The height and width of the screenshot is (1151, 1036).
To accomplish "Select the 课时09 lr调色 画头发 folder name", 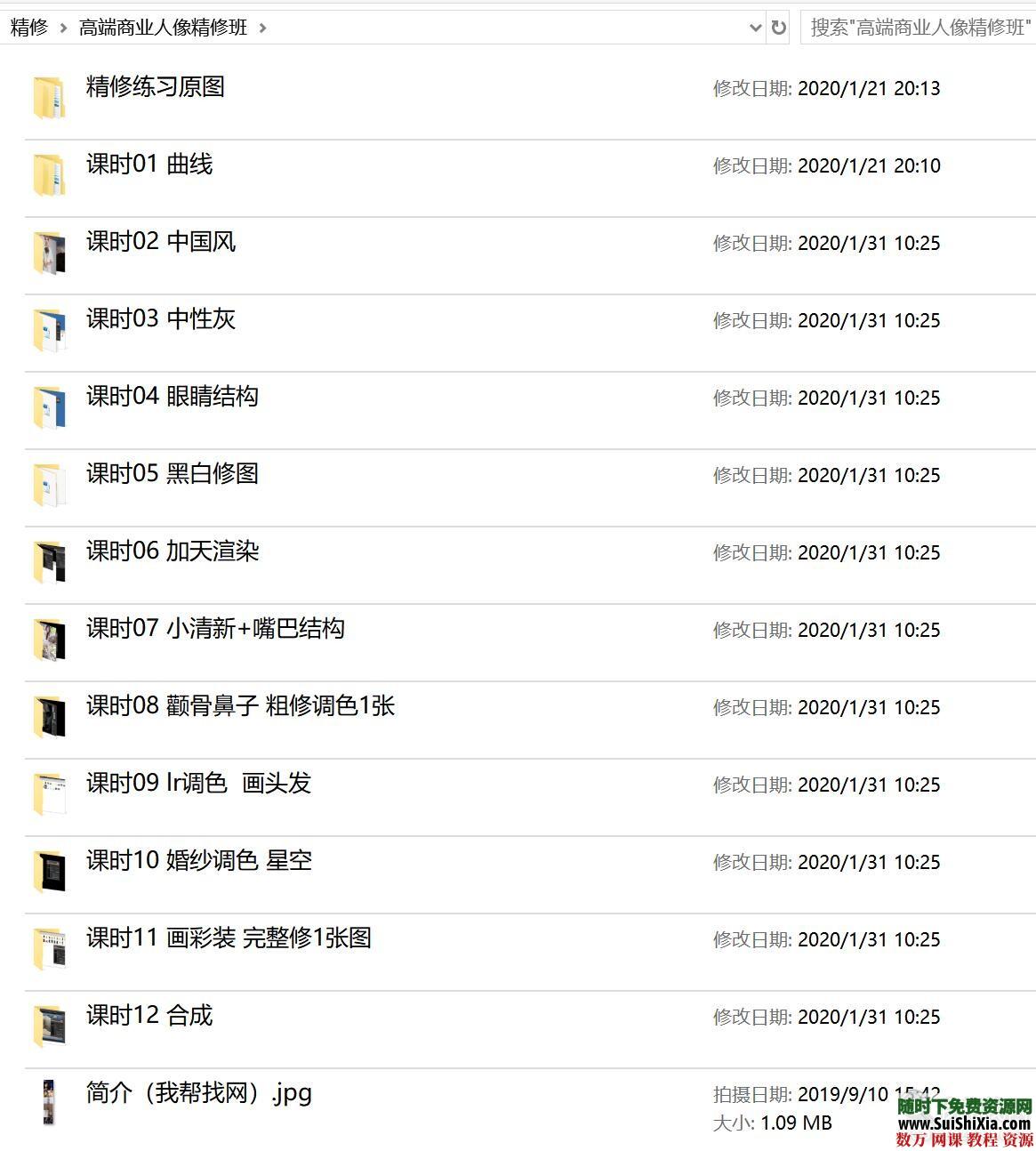I will point(197,784).
